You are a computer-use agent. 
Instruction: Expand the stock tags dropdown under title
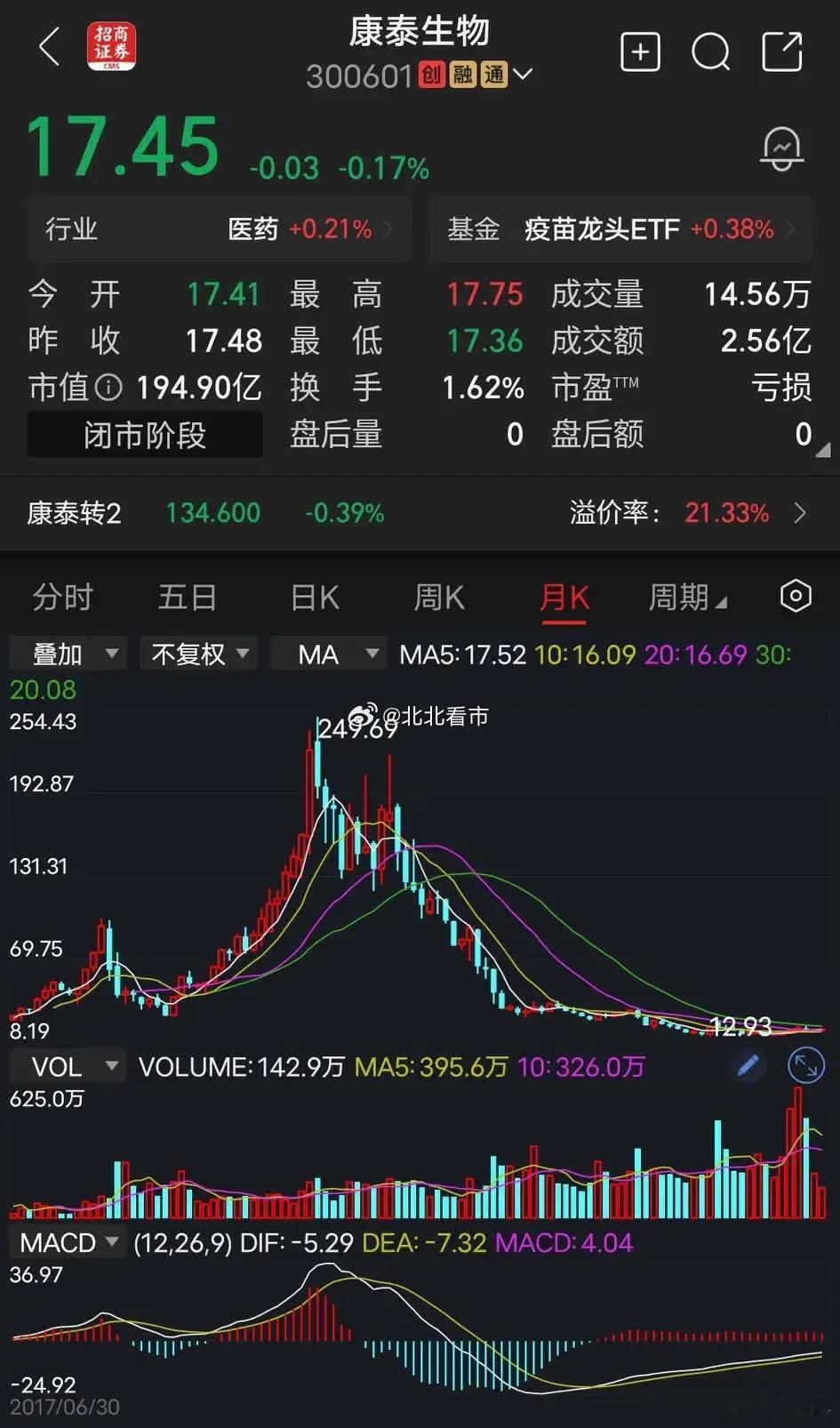pos(524,75)
